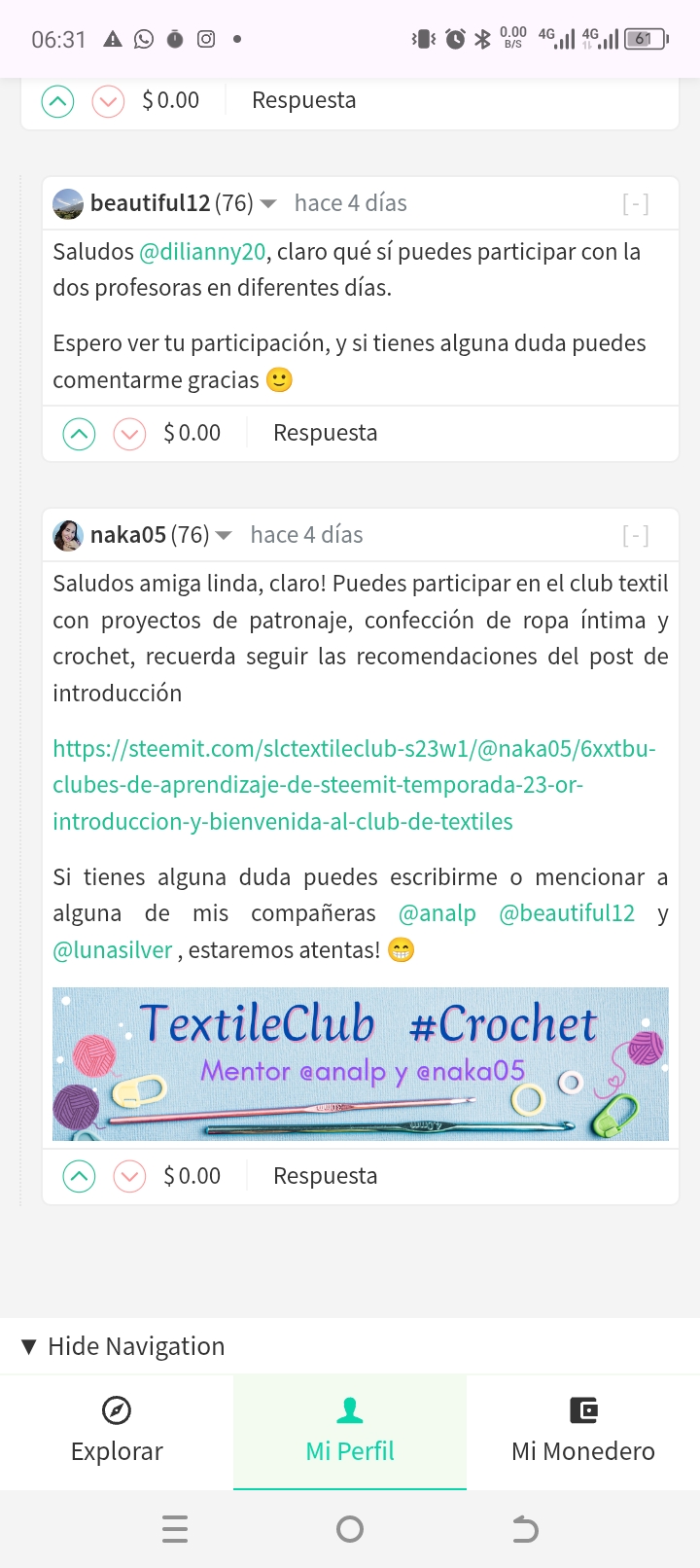700x1568 pixels.
Task: Open the @lunasilver mention
Action: tap(113, 950)
